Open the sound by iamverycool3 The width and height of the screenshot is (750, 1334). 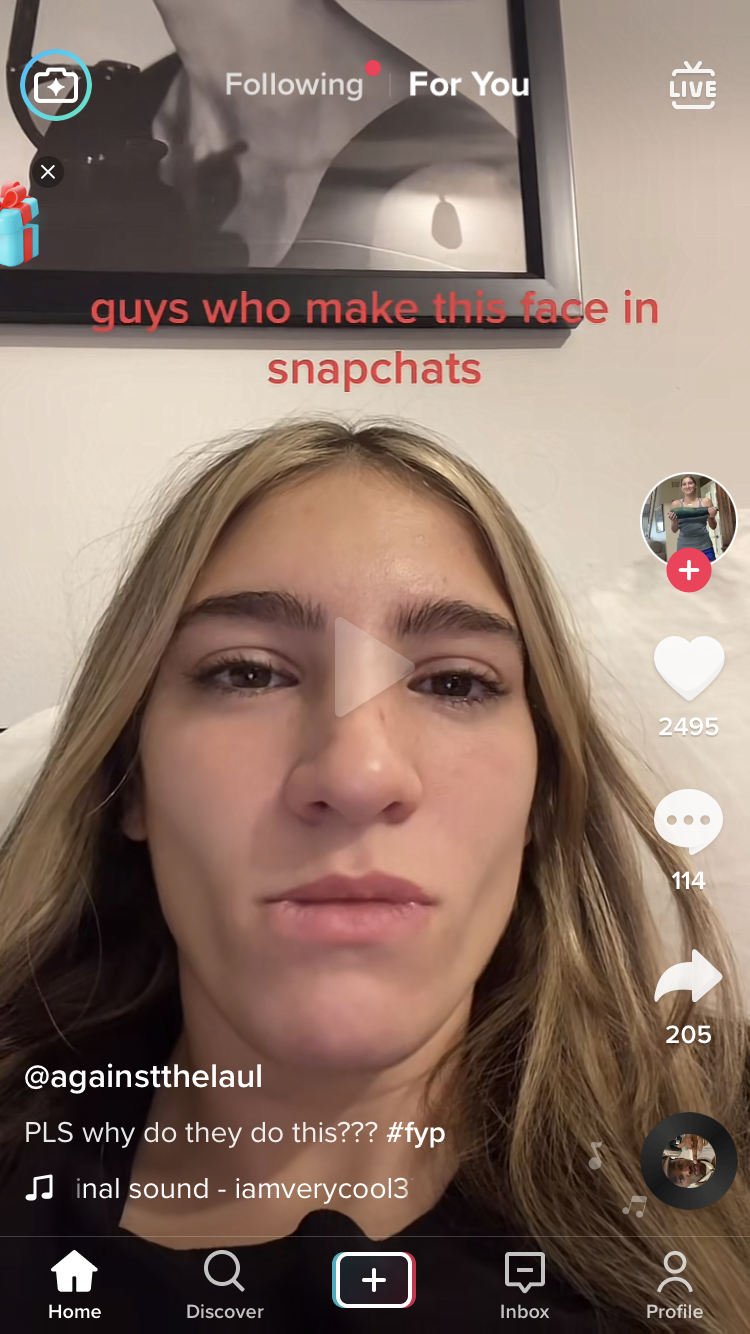click(242, 1189)
